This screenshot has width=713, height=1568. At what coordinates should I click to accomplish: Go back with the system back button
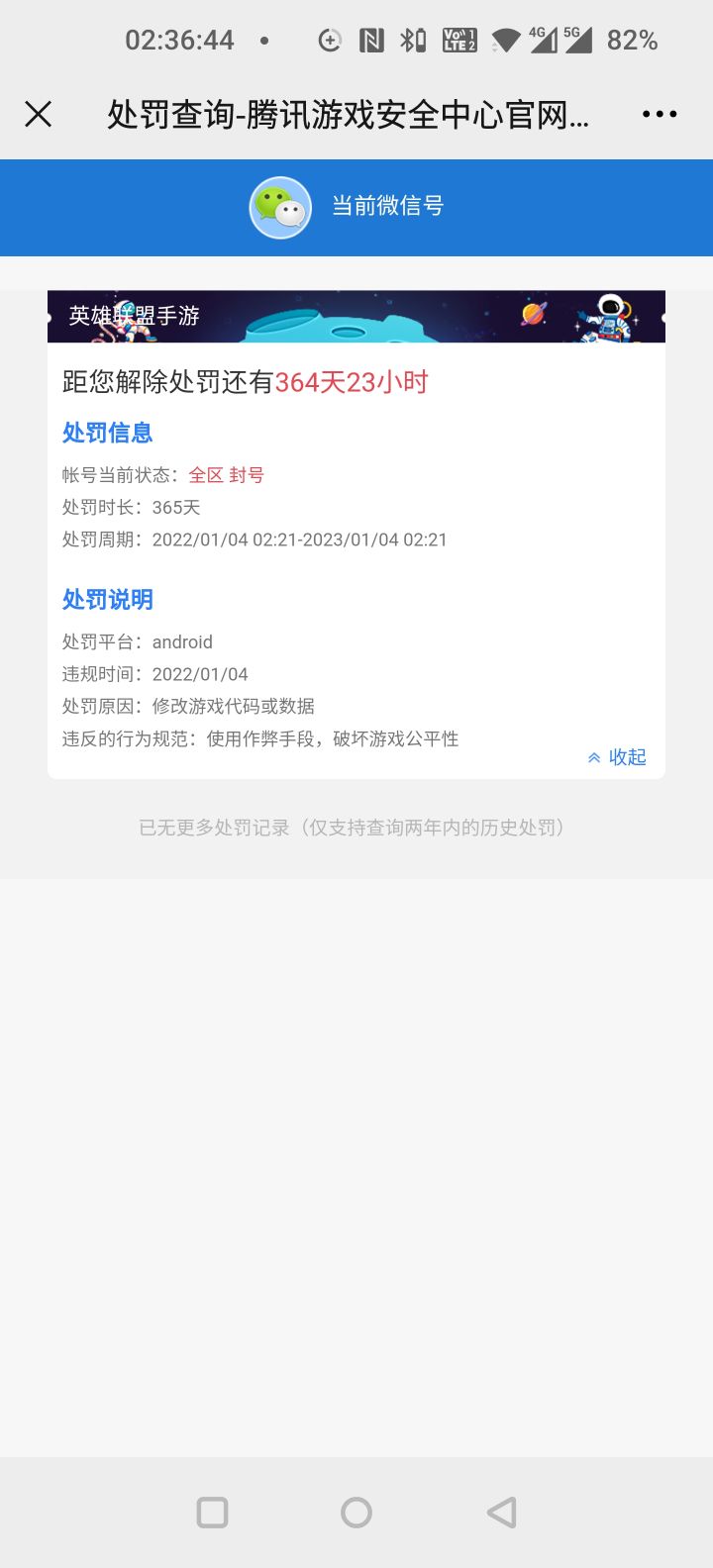pos(501,1512)
